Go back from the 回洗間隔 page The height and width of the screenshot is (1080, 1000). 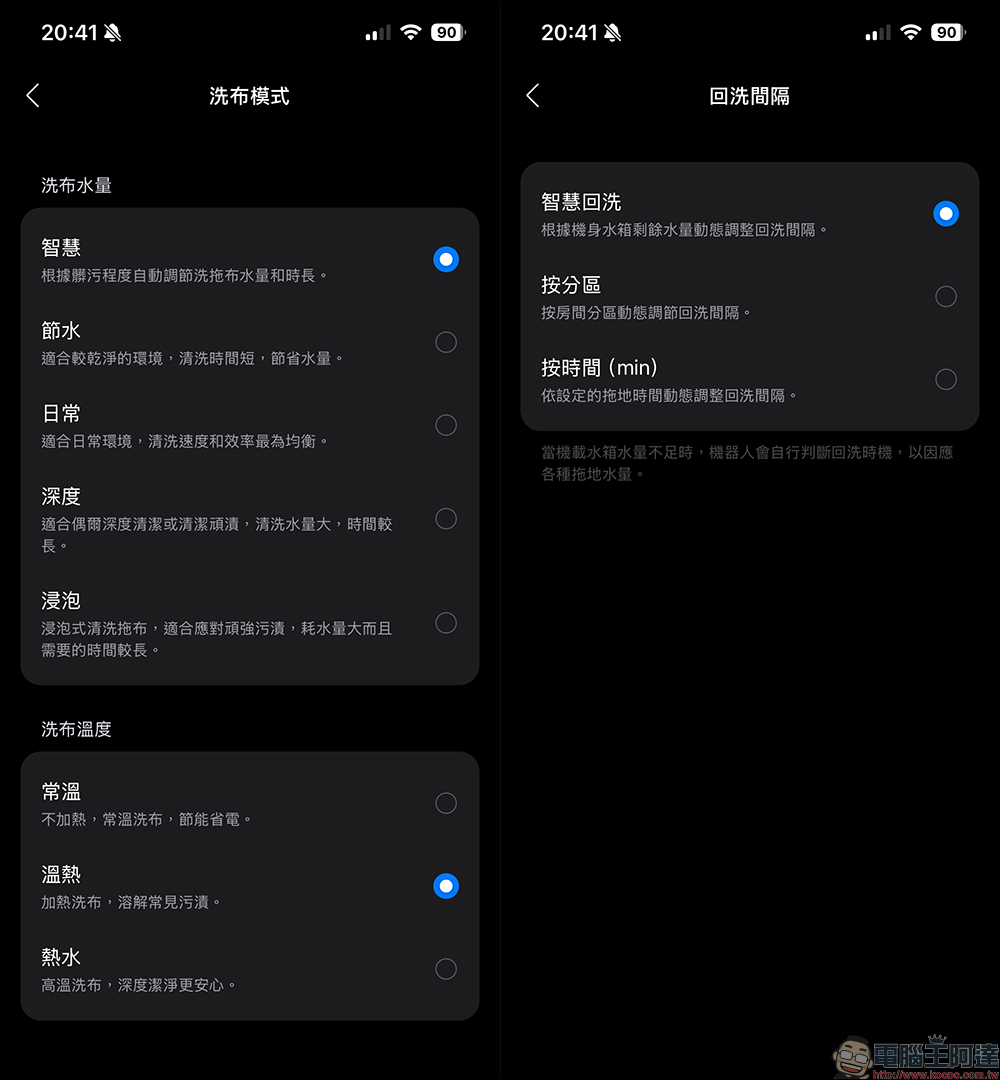(x=532, y=95)
